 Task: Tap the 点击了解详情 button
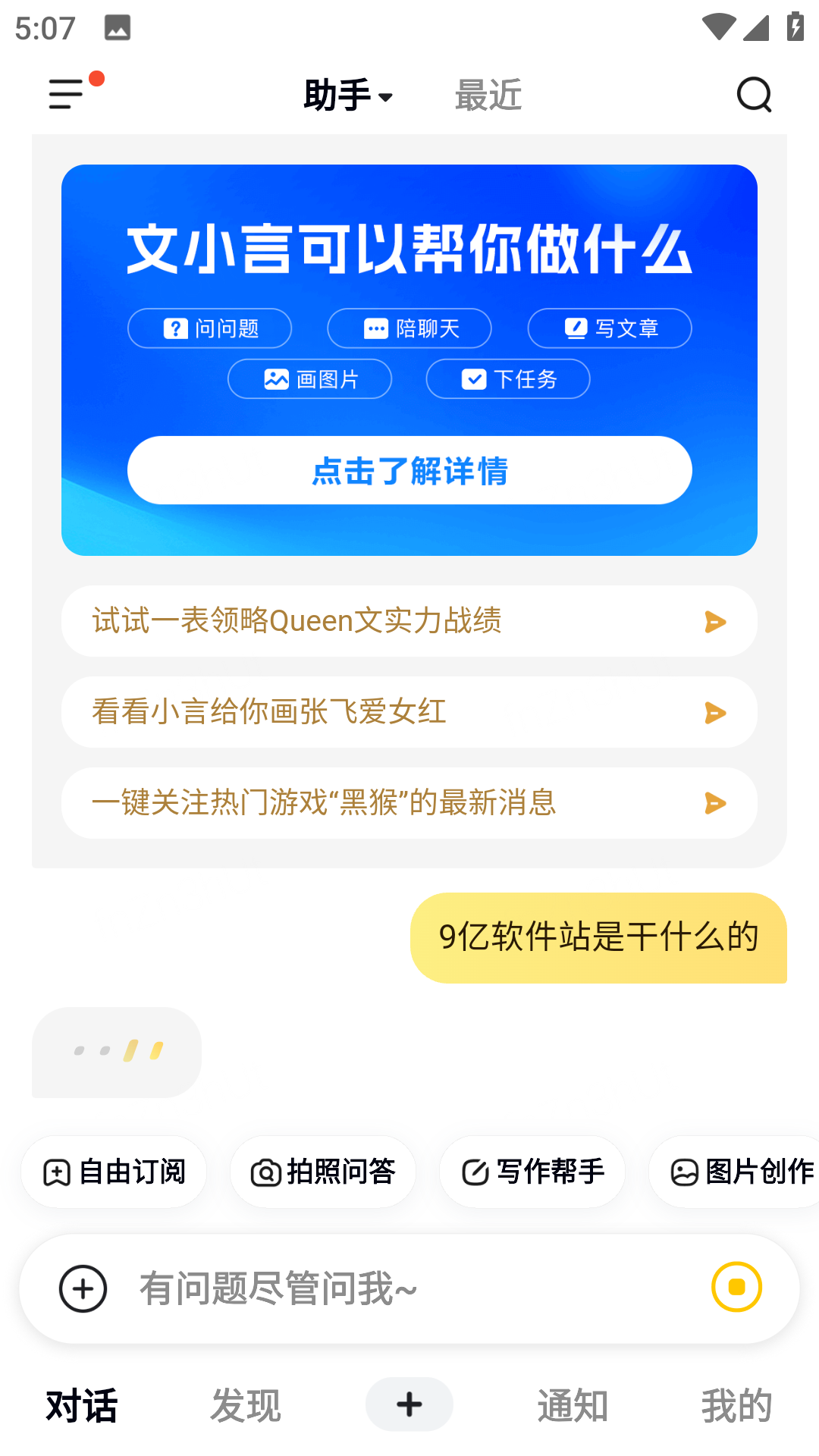pos(409,470)
